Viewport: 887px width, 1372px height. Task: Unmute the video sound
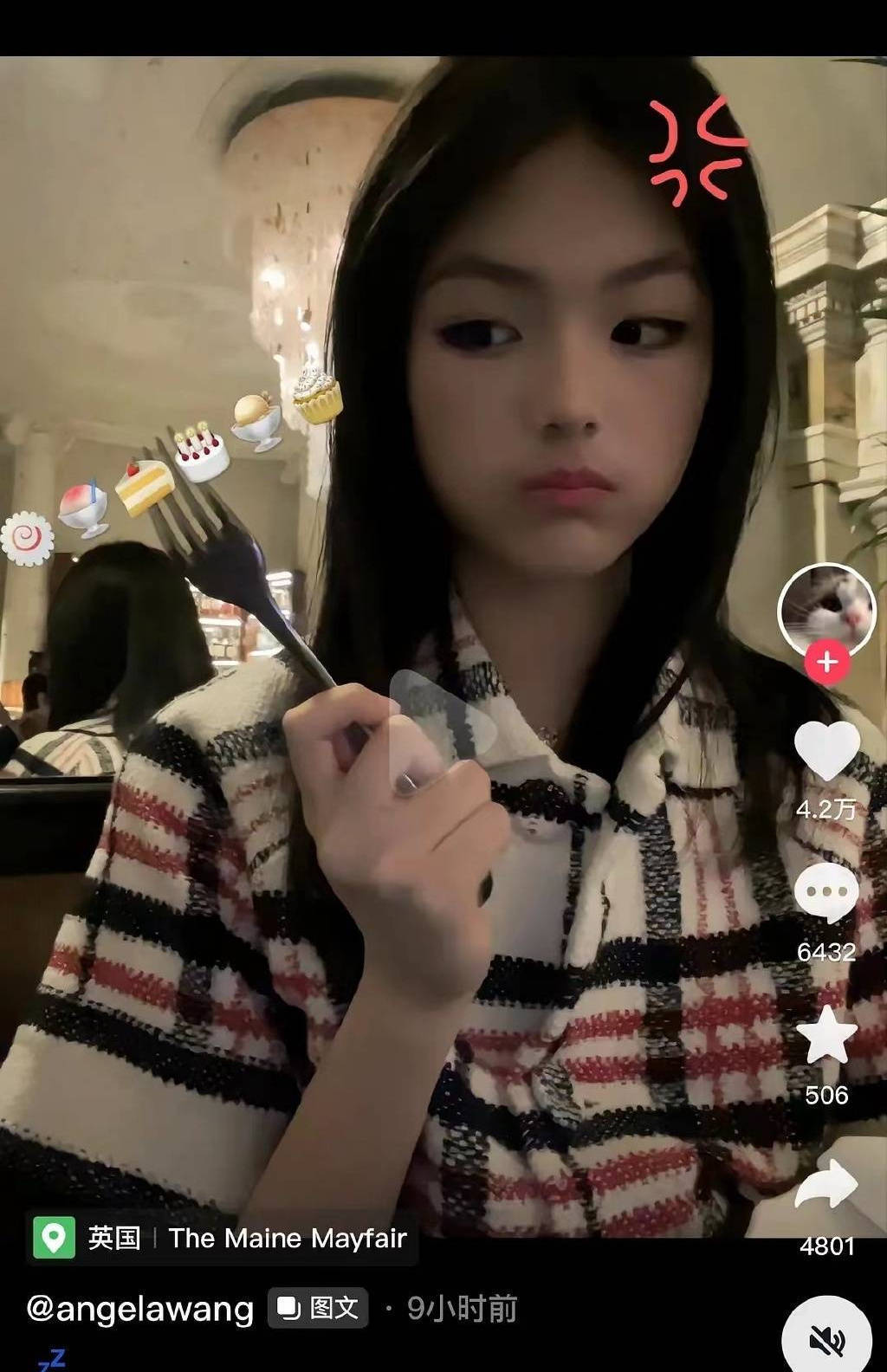(x=826, y=1340)
